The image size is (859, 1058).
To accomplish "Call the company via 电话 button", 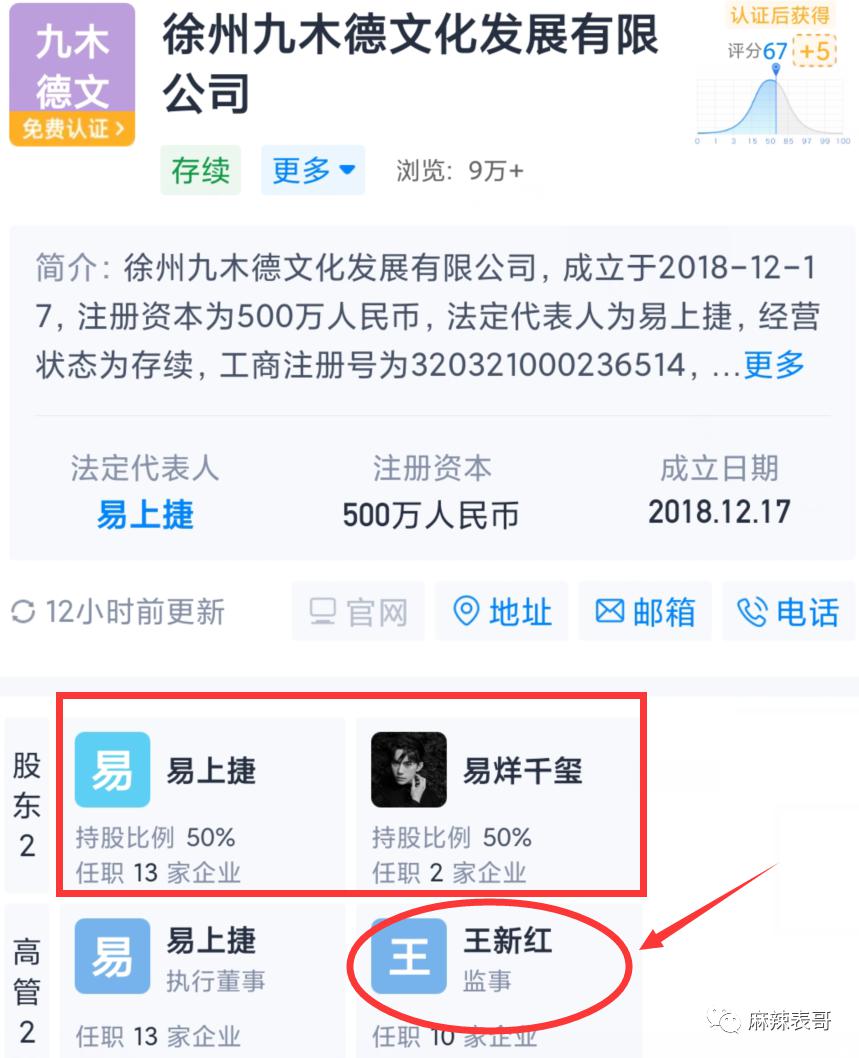I will tap(788, 611).
